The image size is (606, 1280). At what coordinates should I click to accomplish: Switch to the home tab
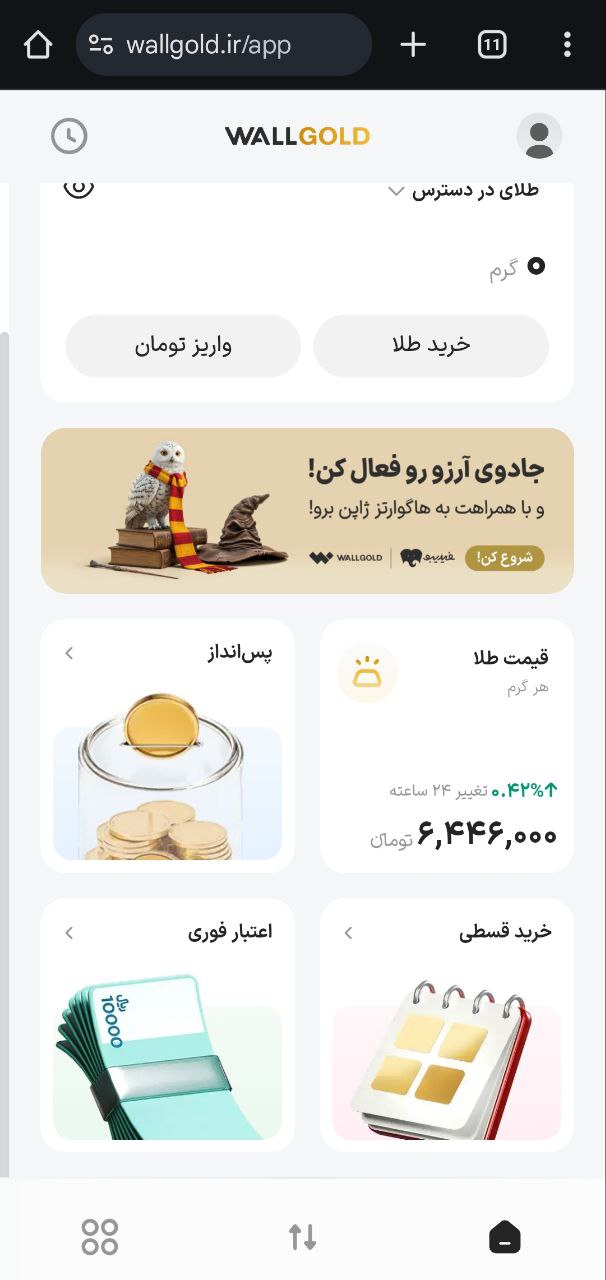505,1237
